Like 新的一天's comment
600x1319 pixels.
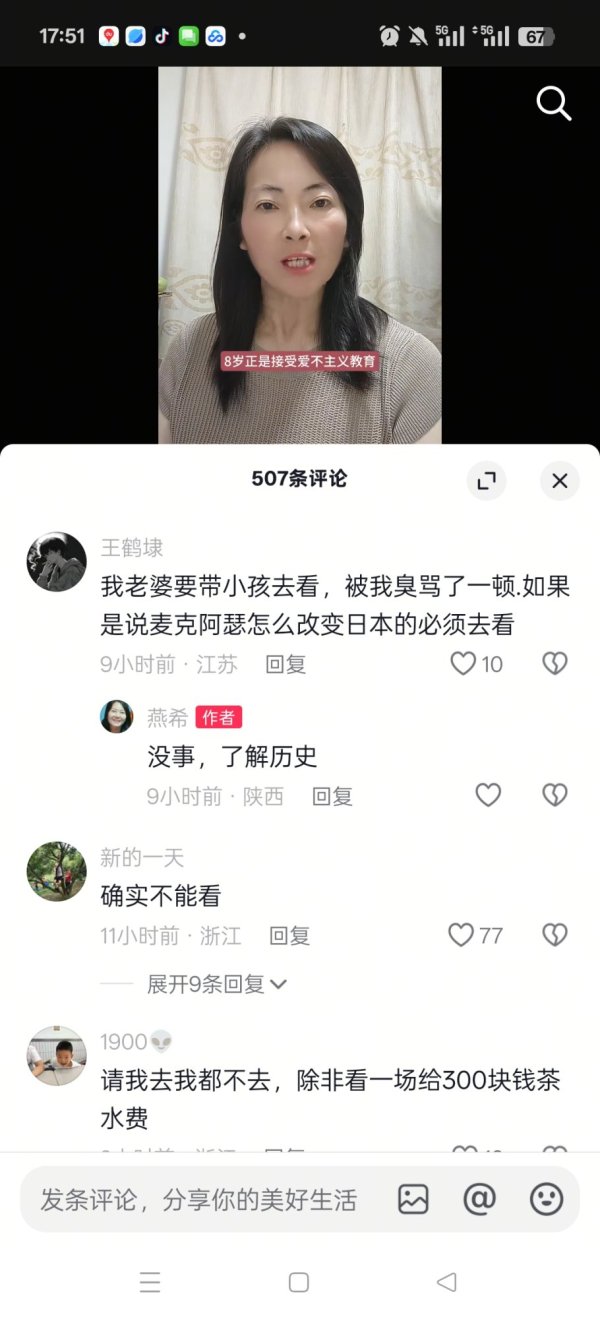click(x=461, y=935)
